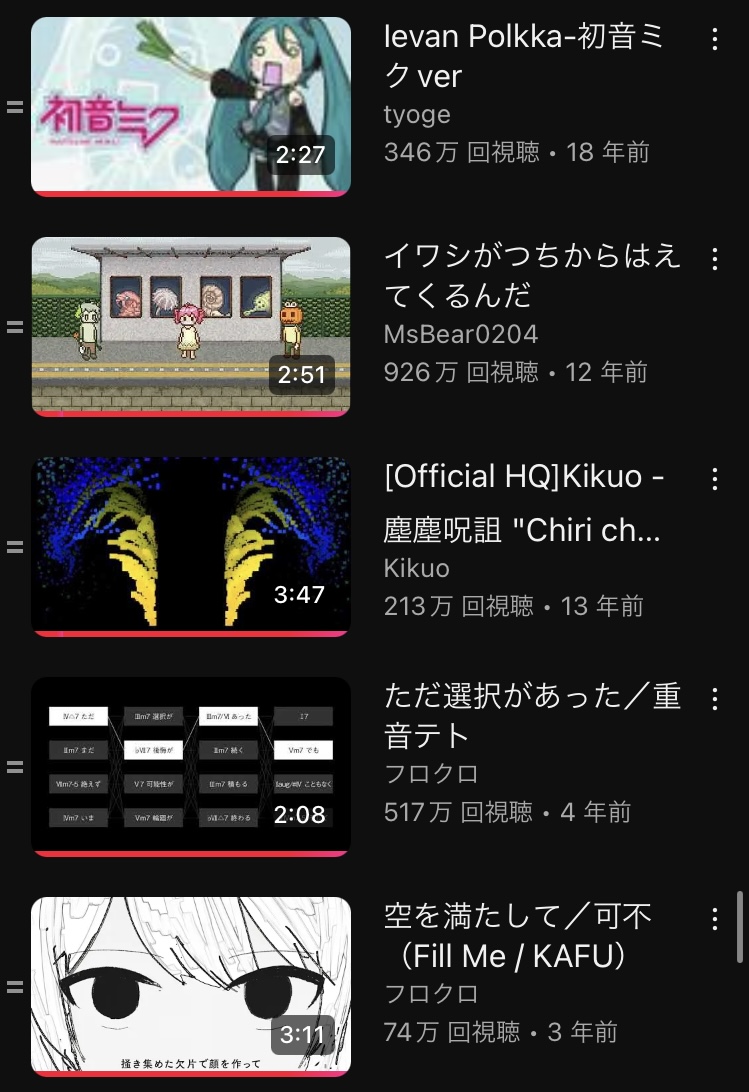
Task: Open overflow menu for 空を満たして video
Action: 714,918
